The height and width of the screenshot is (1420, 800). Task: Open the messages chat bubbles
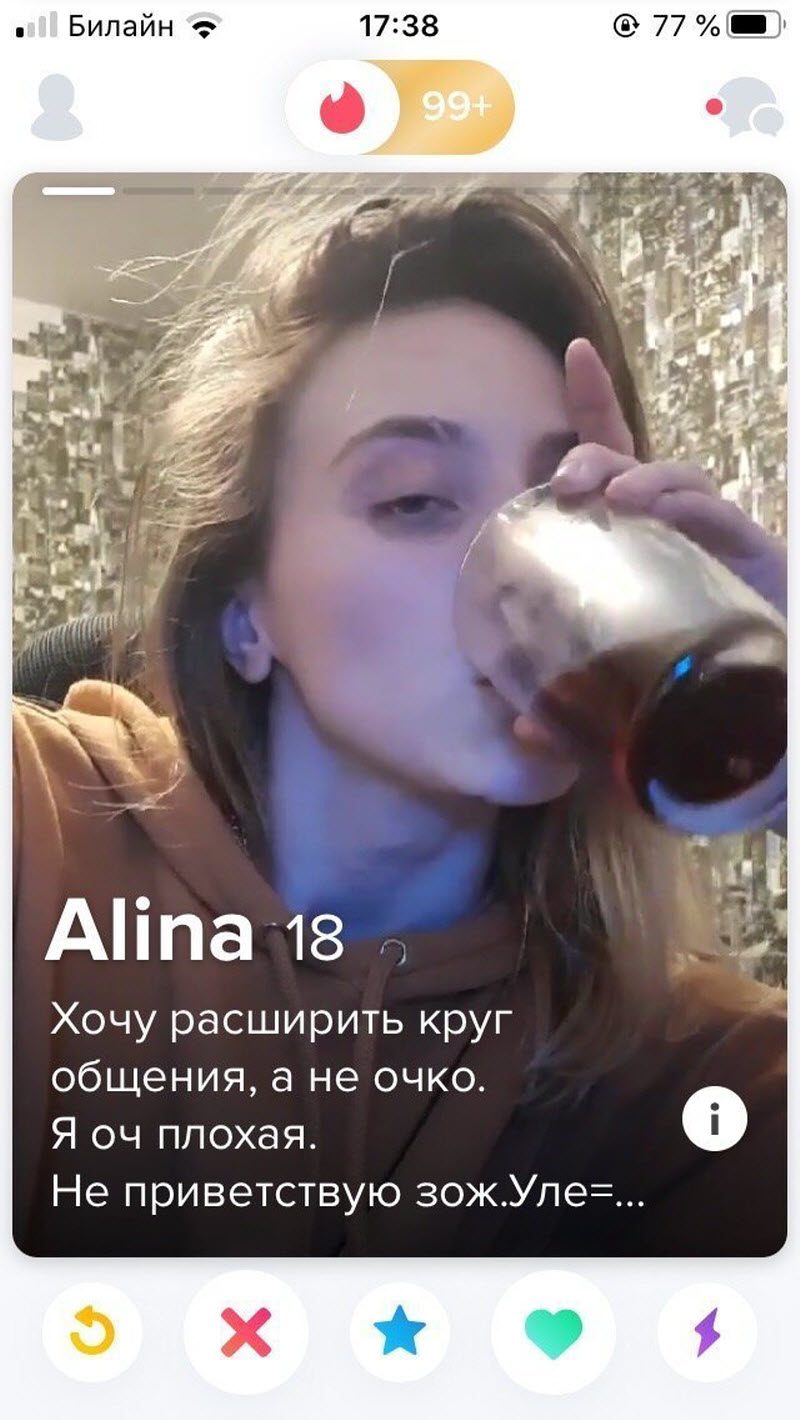click(744, 108)
